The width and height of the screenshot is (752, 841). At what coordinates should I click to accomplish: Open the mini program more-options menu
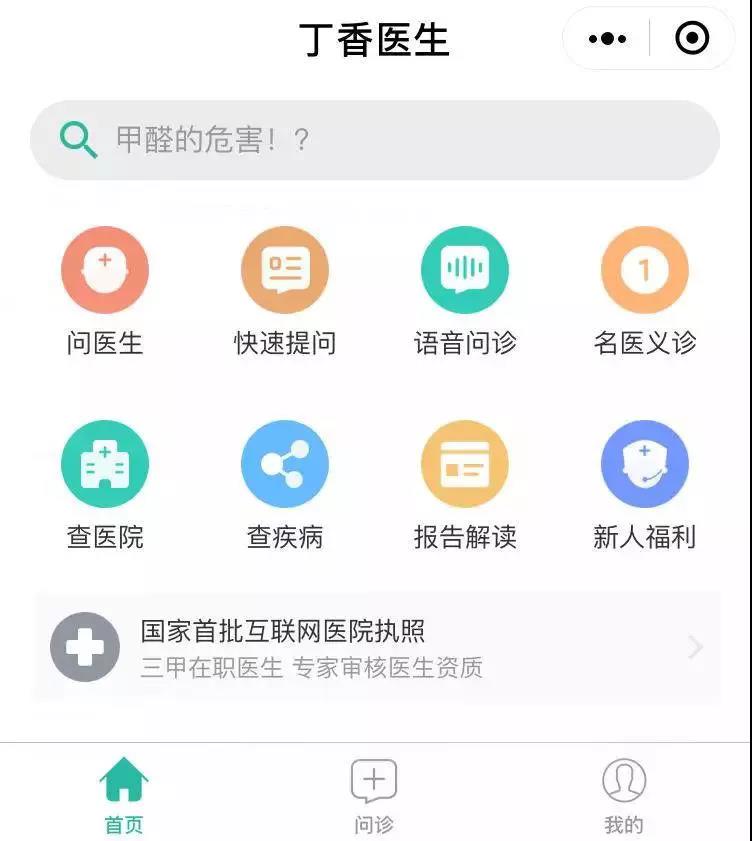(607, 39)
